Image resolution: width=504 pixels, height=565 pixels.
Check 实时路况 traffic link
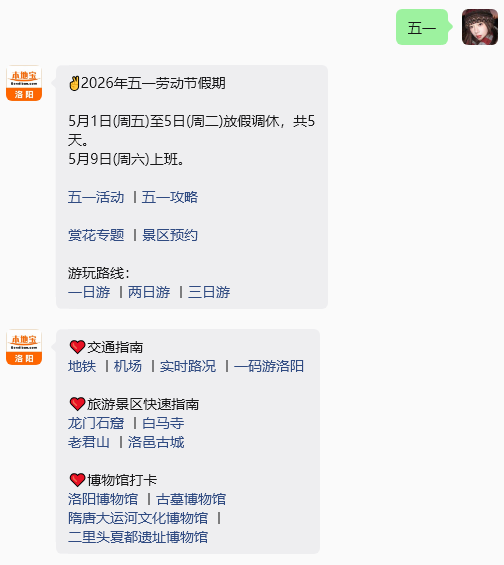pos(188,366)
